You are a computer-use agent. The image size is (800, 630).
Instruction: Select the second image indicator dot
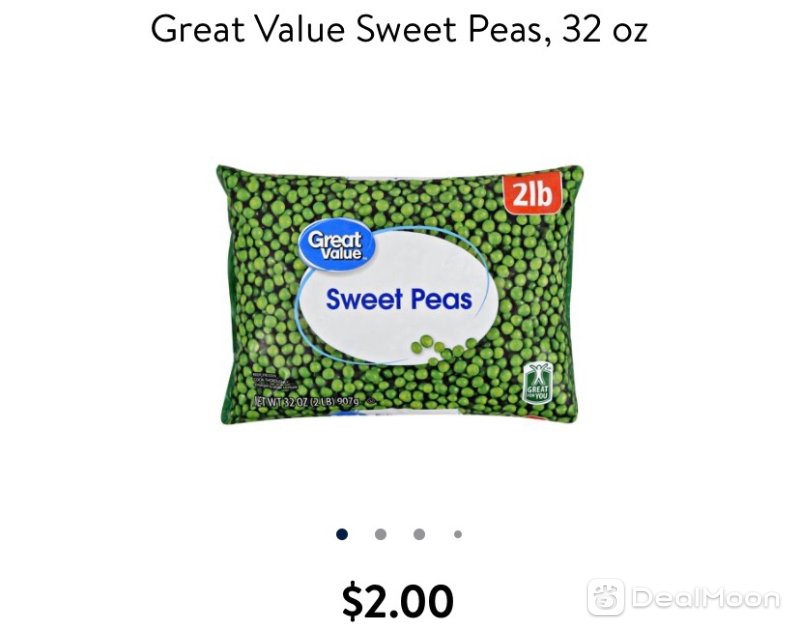coord(381,534)
